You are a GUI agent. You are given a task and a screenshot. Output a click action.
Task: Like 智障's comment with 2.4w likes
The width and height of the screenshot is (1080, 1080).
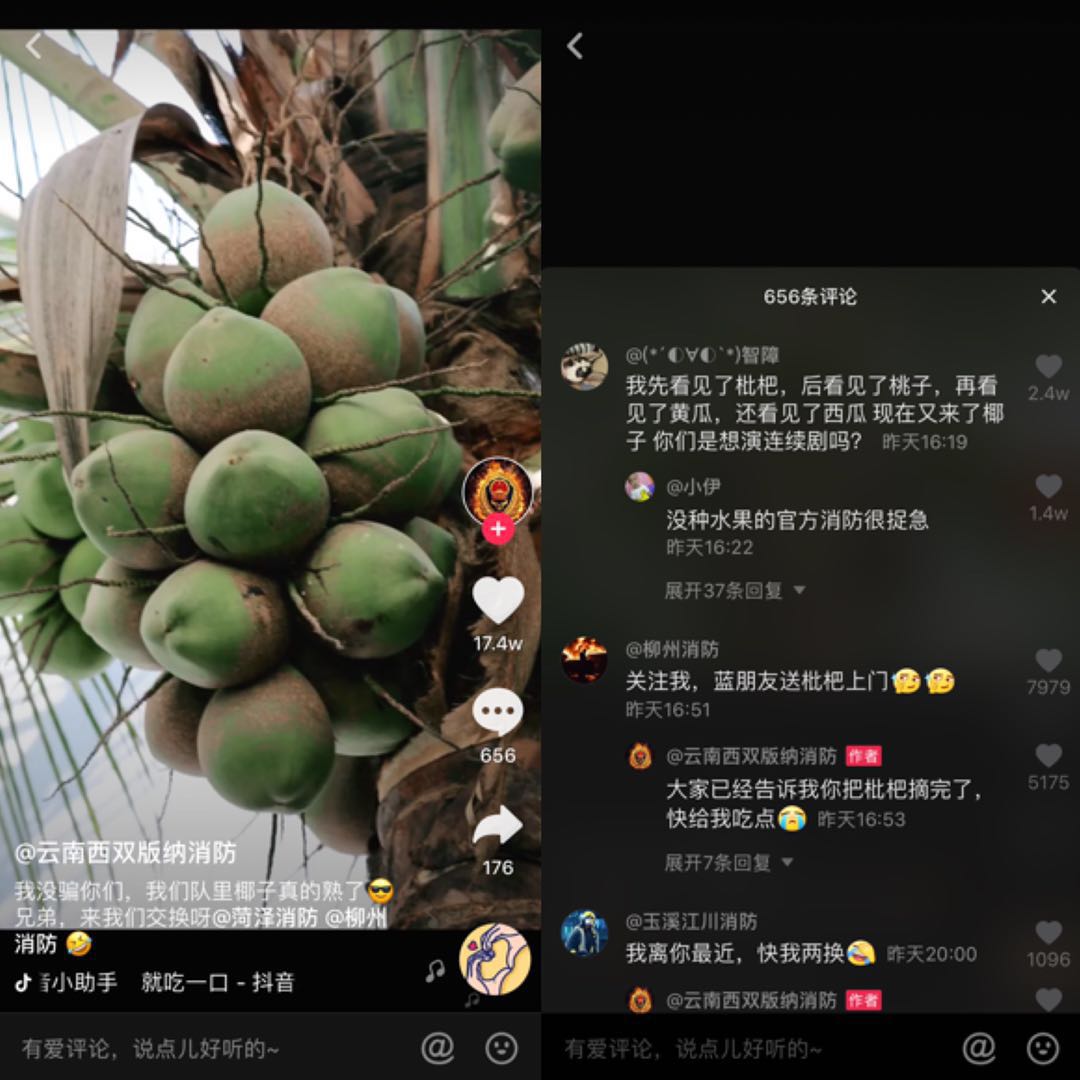pyautogui.click(x=1048, y=366)
